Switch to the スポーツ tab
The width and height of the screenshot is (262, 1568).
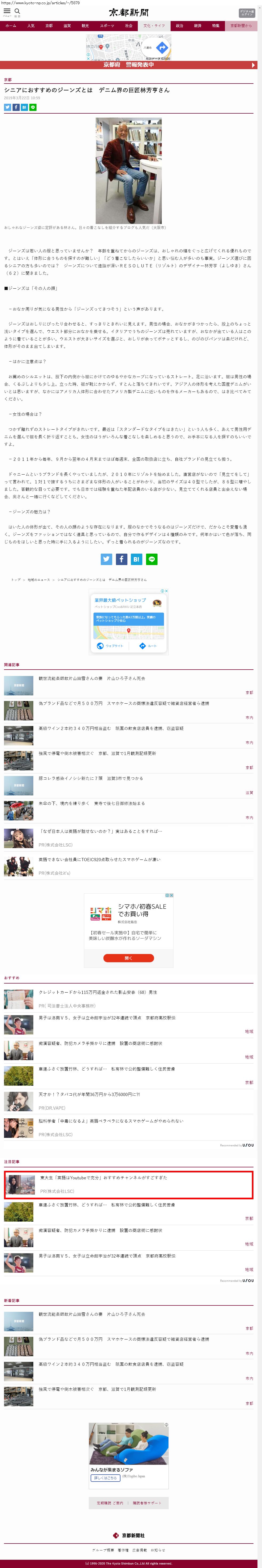click(x=107, y=26)
